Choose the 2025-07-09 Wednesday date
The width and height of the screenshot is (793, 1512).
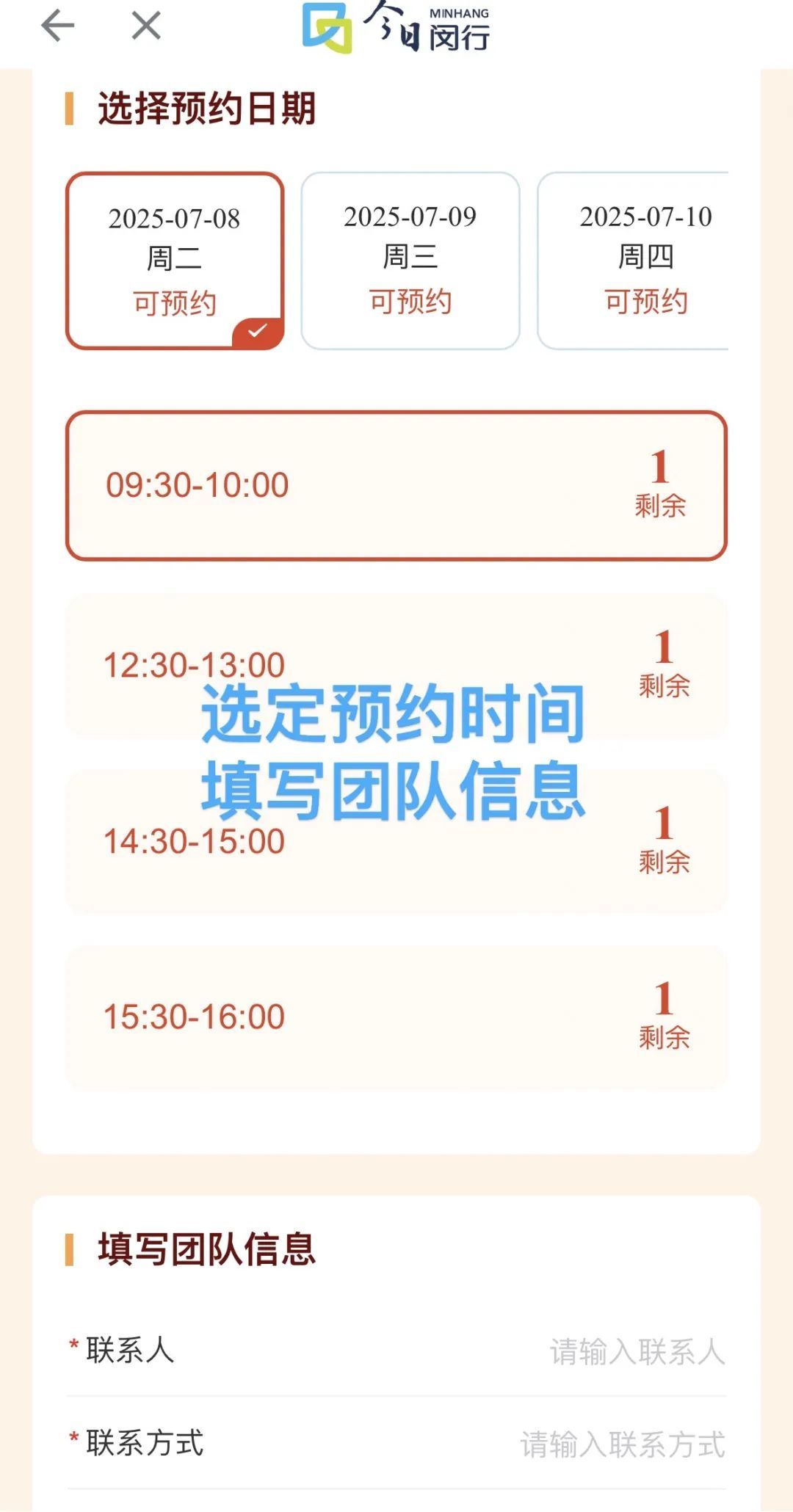410,261
